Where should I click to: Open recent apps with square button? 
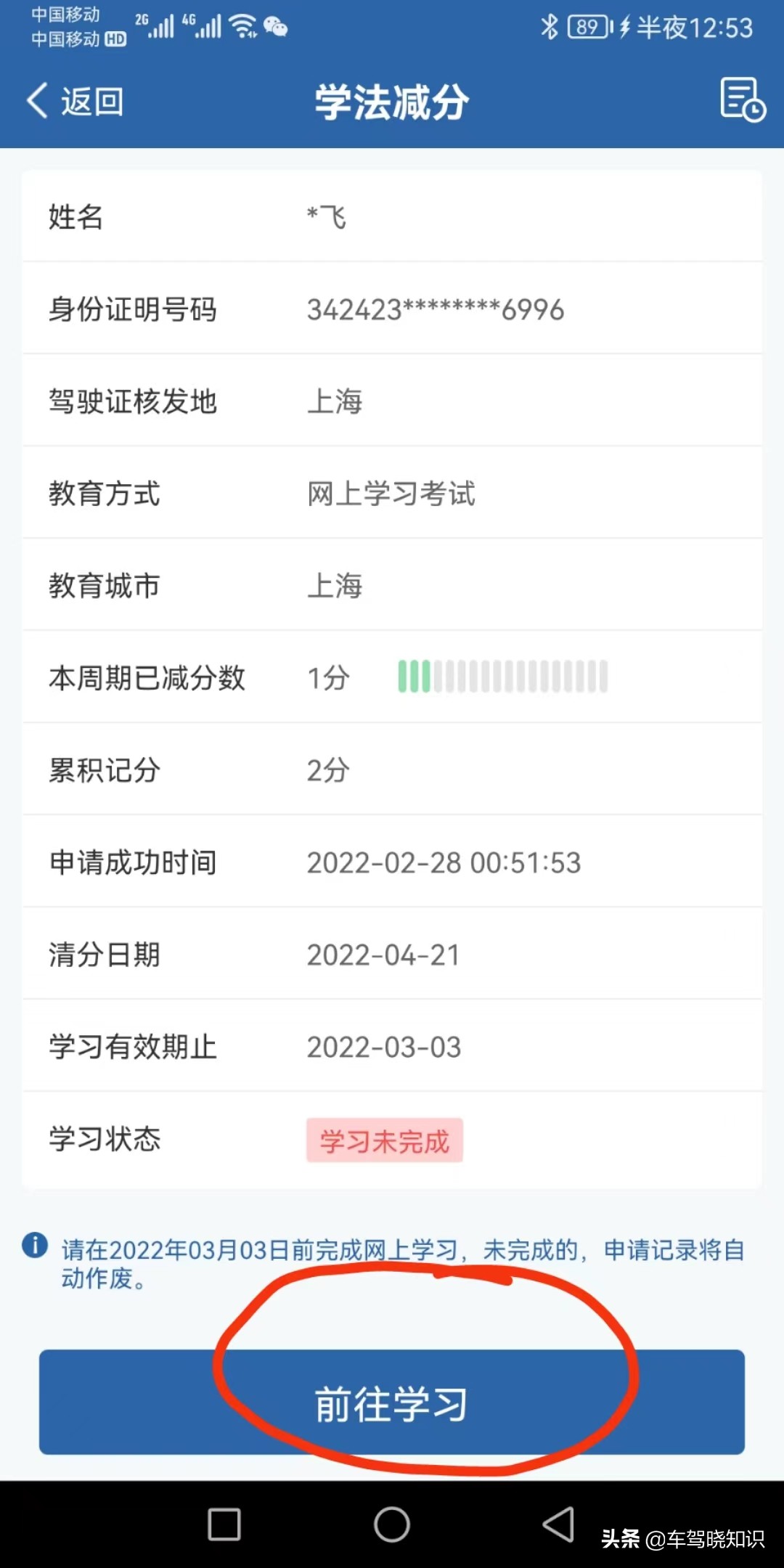pos(224,1524)
